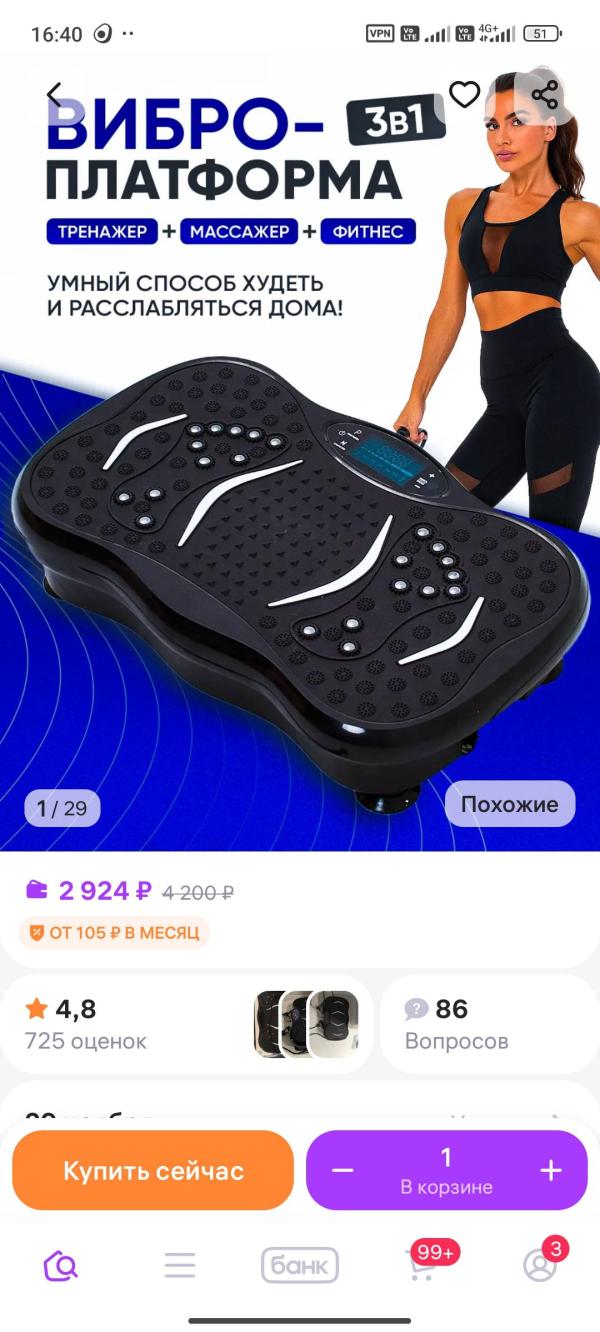600x1332 pixels.
Task: Add the product to favorites with the heart
Action: (464, 95)
